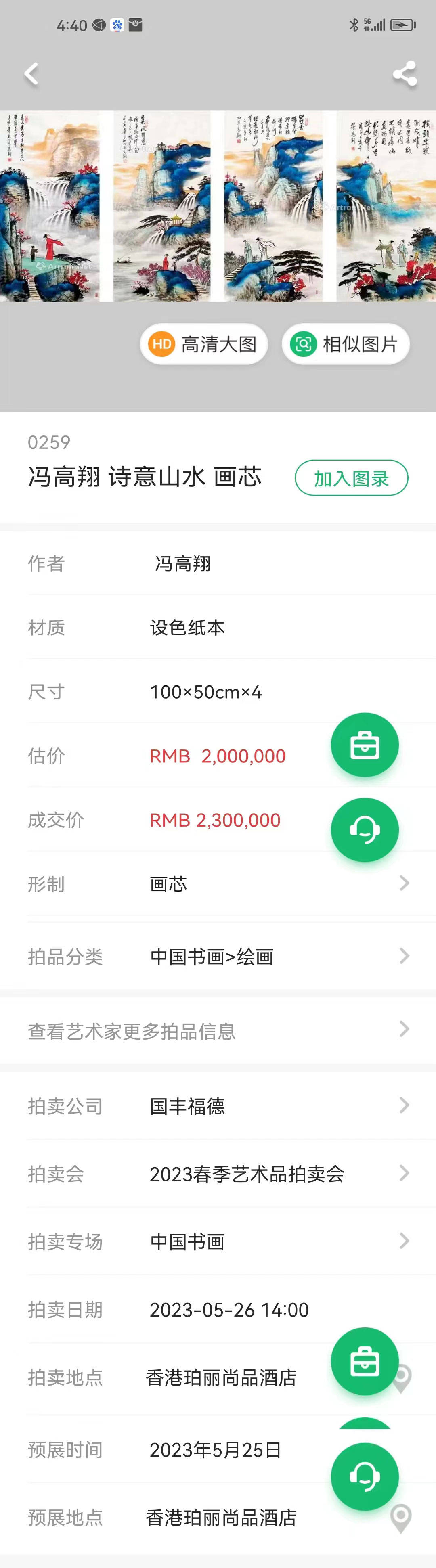436x1568 pixels.
Task: Share this auction lot
Action: [405, 74]
